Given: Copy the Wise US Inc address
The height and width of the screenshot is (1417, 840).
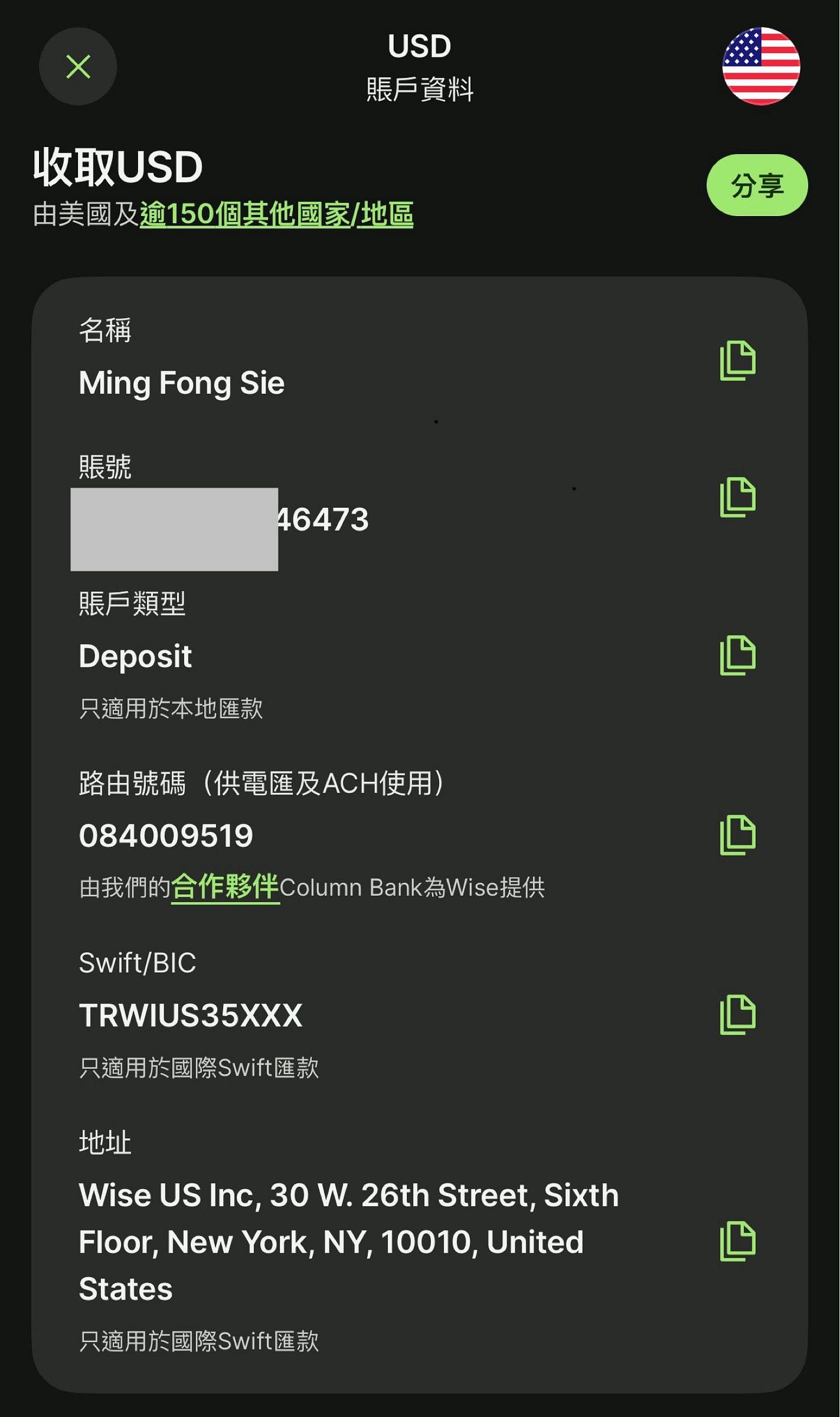Looking at the screenshot, I should click(739, 1242).
